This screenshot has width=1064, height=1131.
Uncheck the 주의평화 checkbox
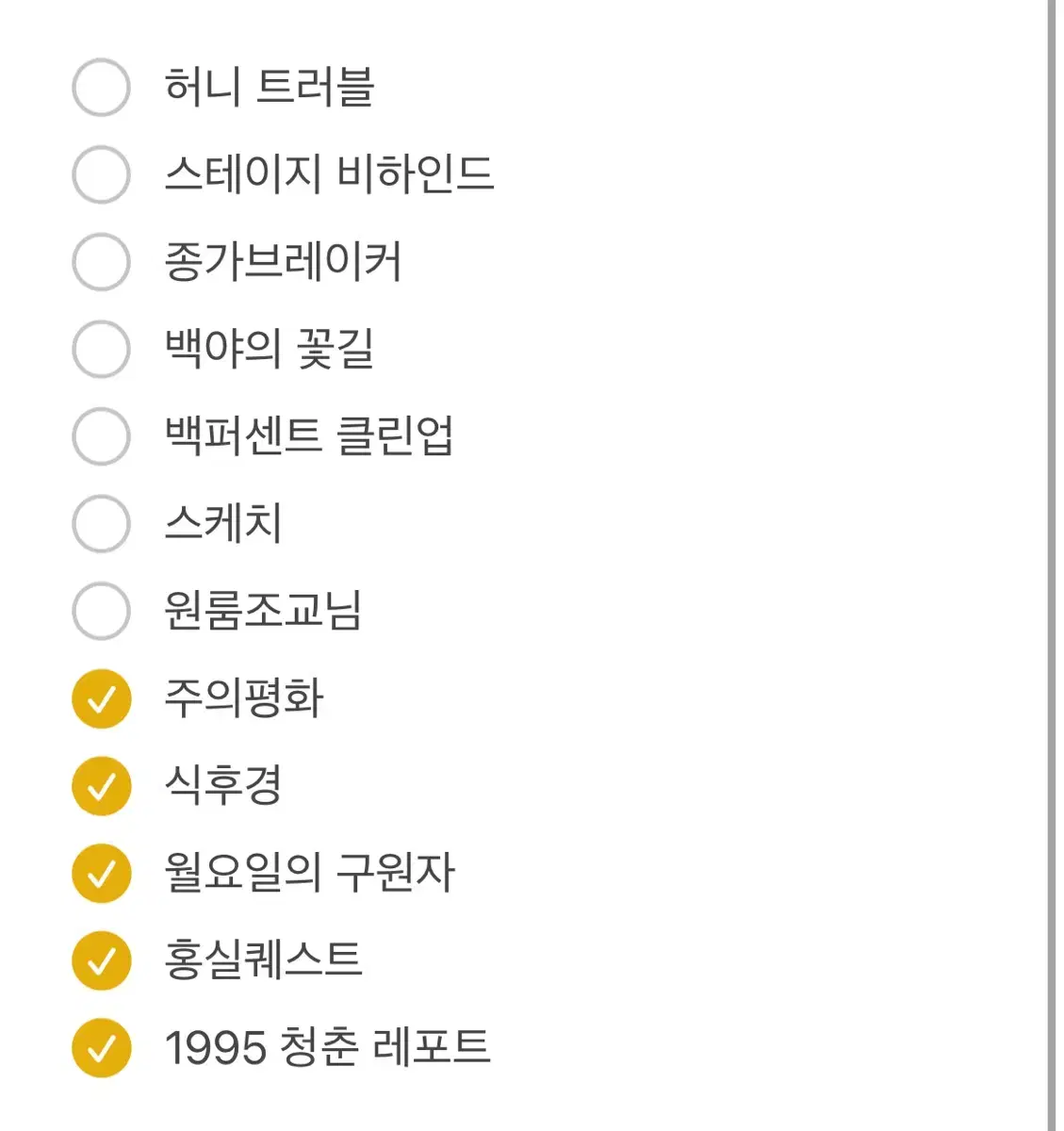(x=102, y=697)
